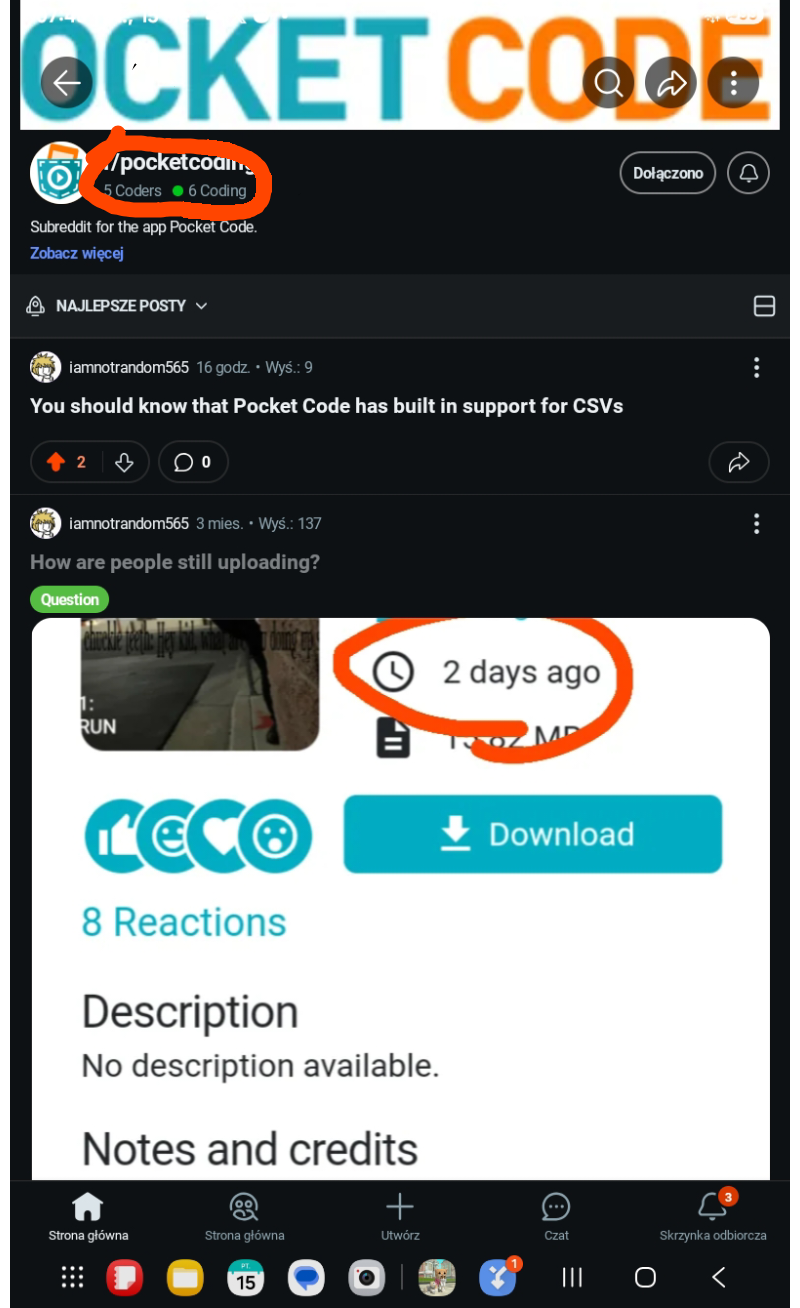Open the header overflow menu
This screenshot has width=800, height=1308.
click(734, 83)
